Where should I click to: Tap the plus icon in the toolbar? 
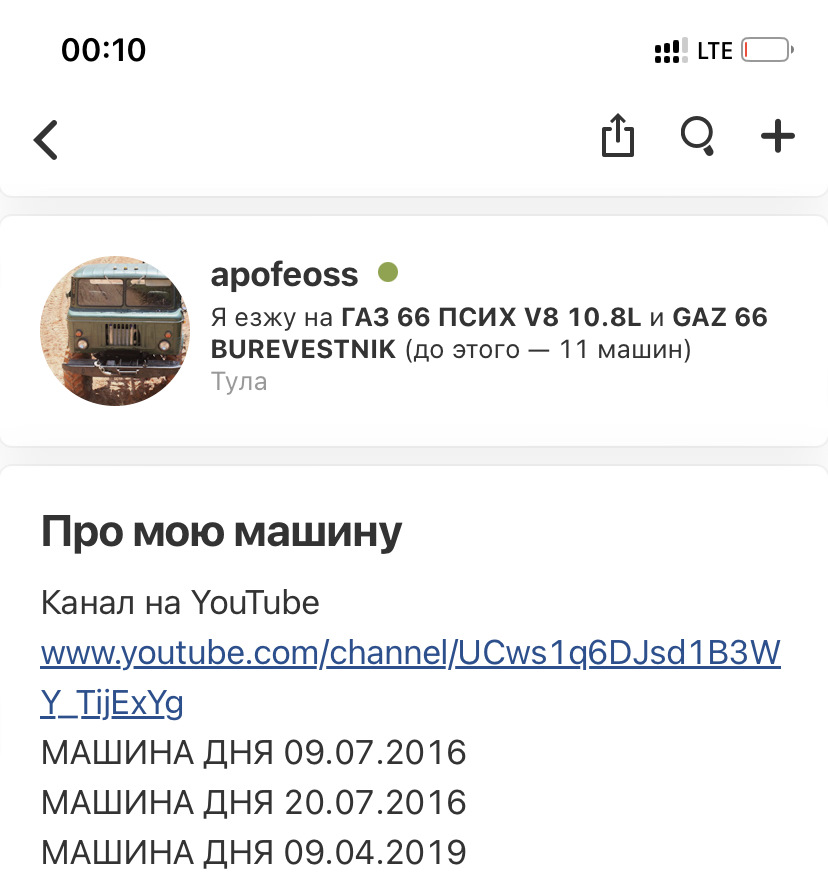778,136
